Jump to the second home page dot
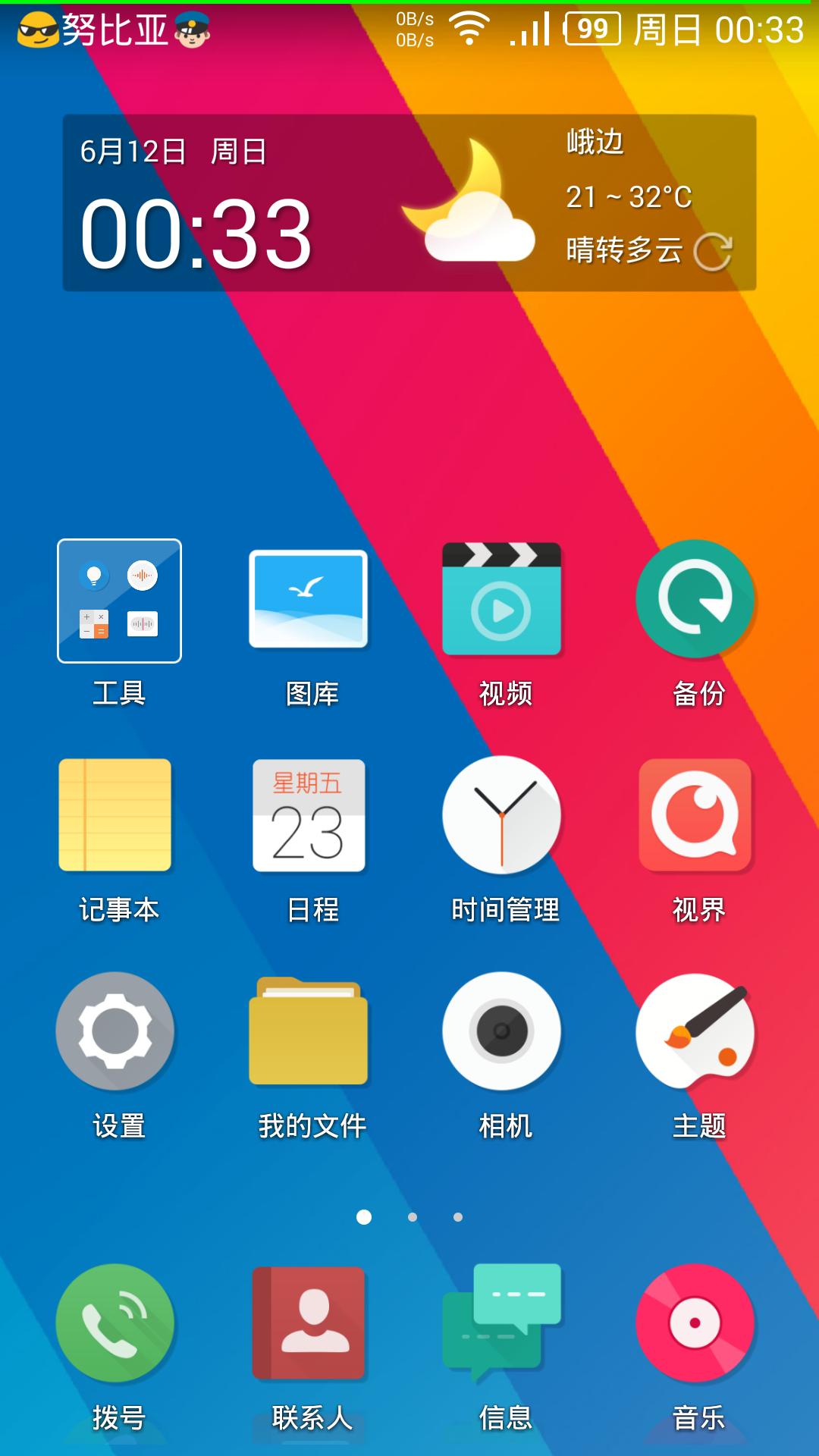The image size is (819, 1456). click(x=413, y=1217)
